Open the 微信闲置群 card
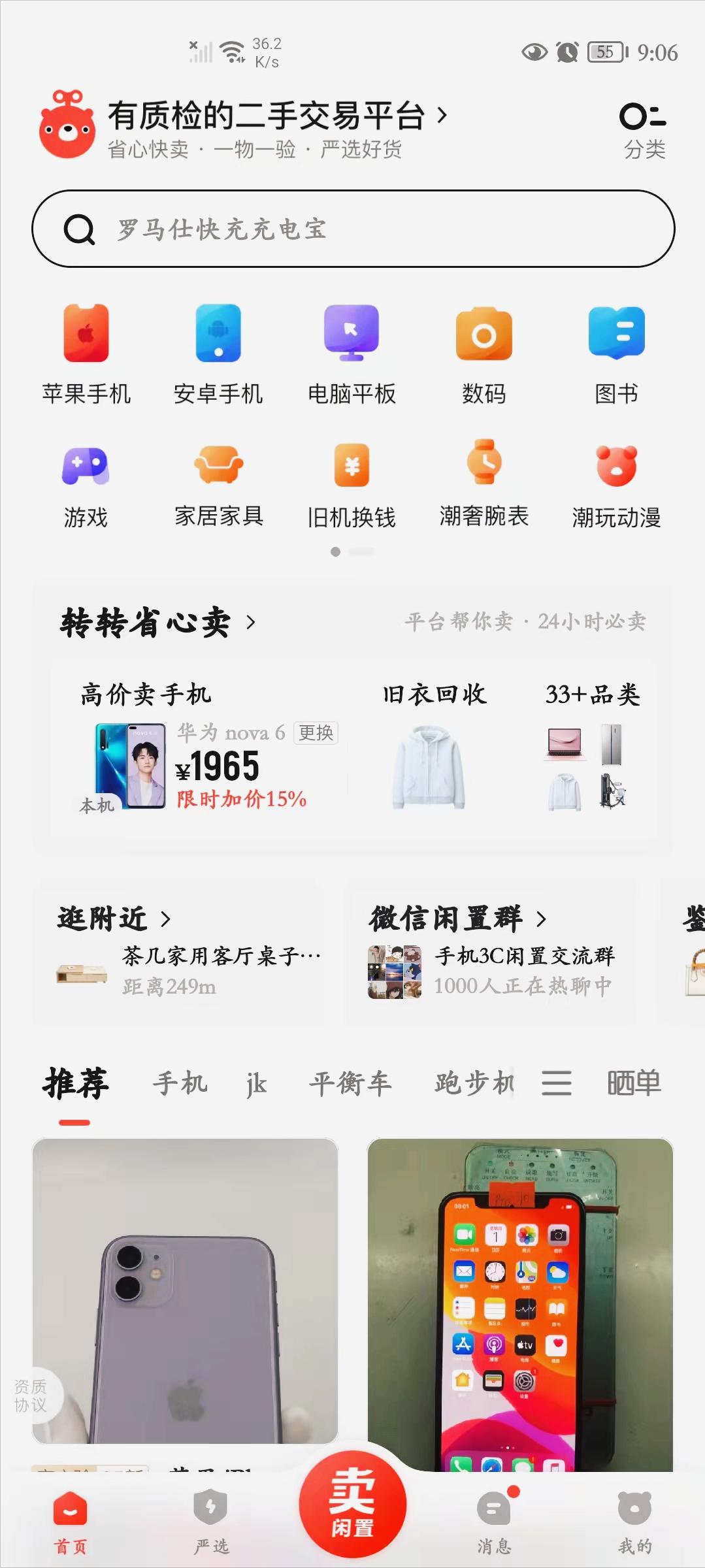This screenshot has height=1568, width=705. click(490, 953)
